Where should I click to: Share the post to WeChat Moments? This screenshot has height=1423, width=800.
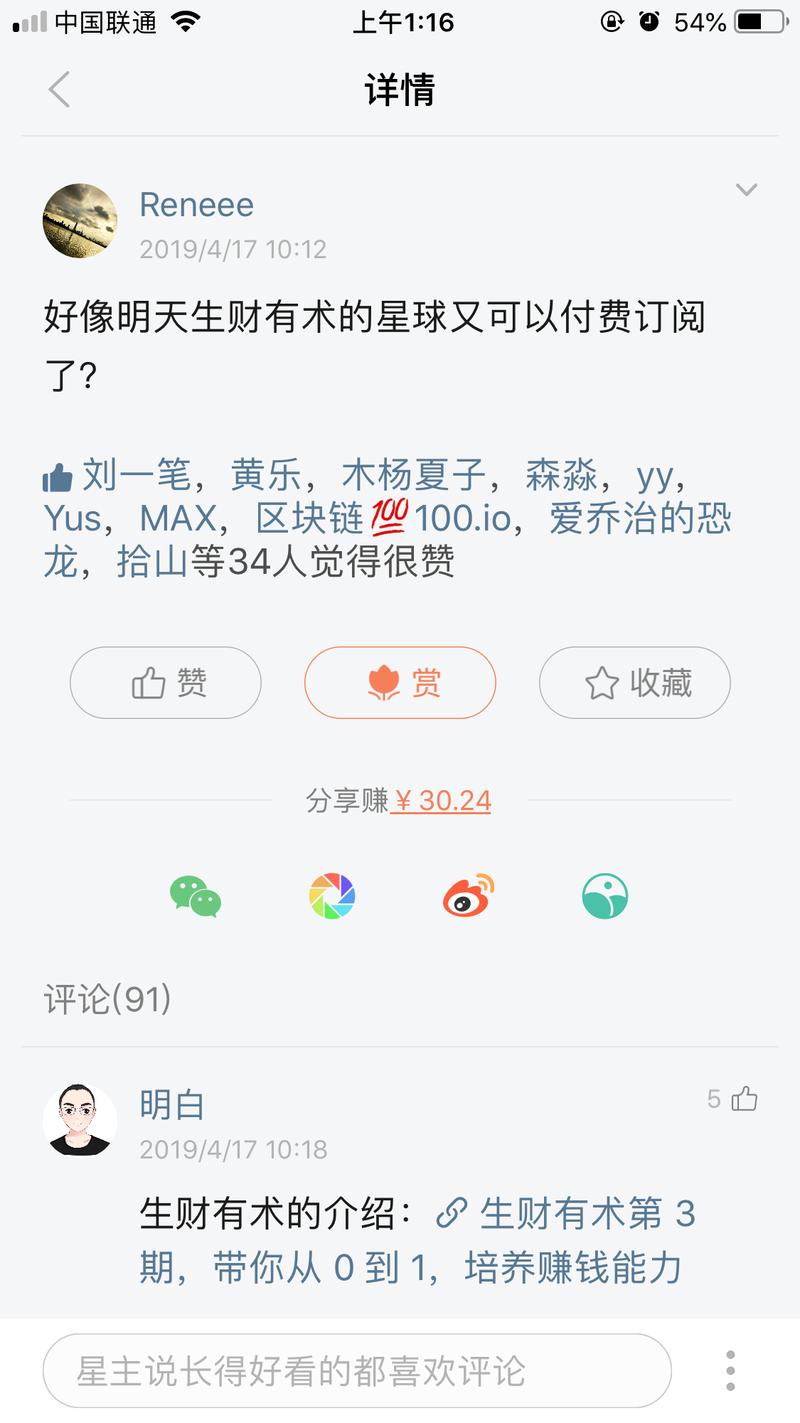click(x=332, y=896)
